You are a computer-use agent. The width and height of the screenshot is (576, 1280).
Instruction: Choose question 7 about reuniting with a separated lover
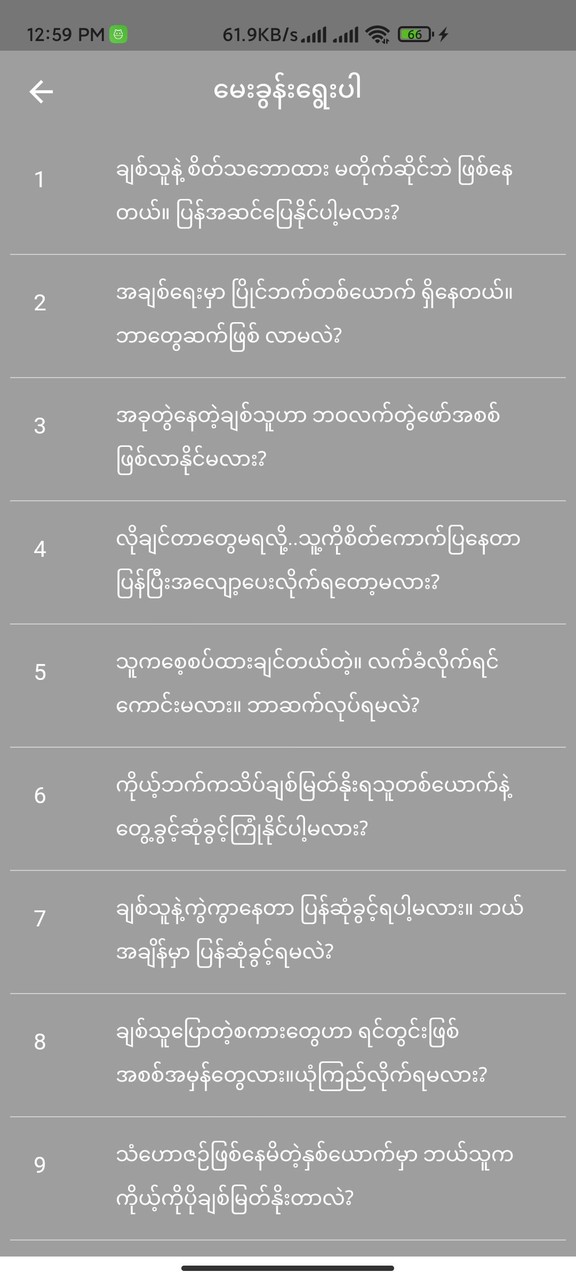[x=288, y=931]
